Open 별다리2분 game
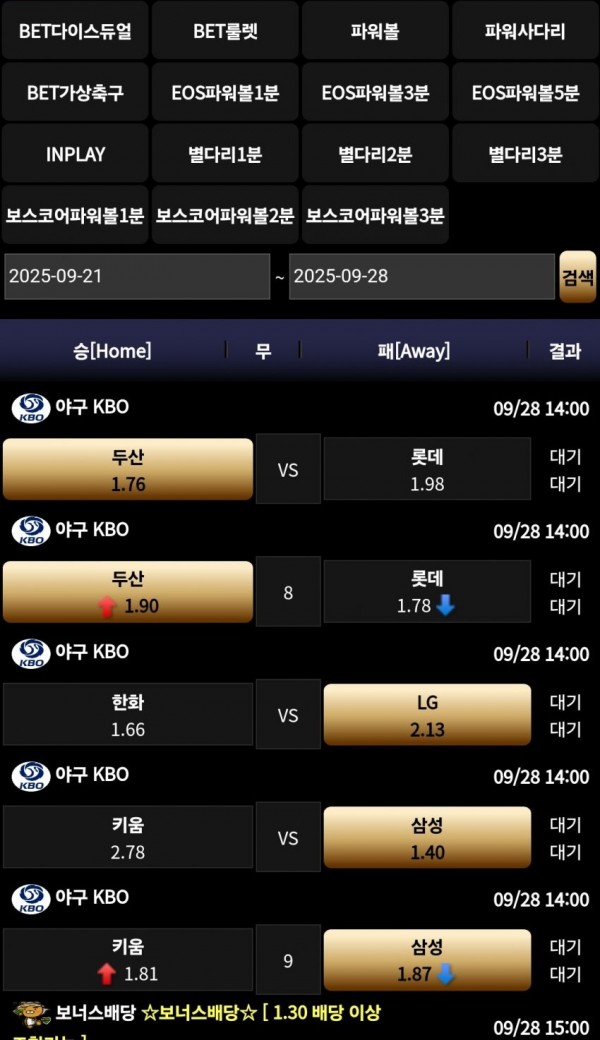Image resolution: width=600 pixels, height=1040 pixels. click(375, 154)
